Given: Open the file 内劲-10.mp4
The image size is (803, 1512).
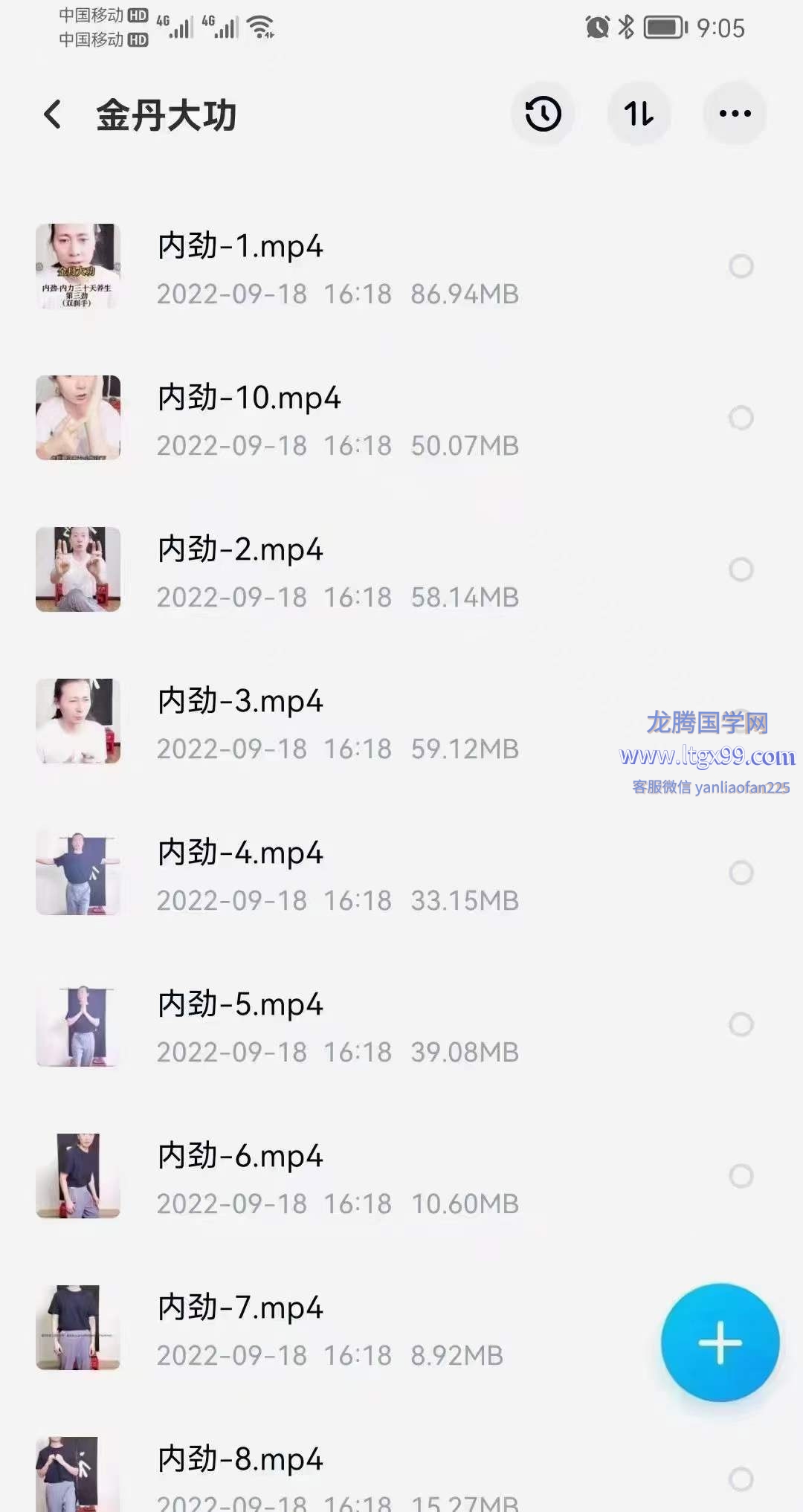Looking at the screenshot, I should 249,398.
